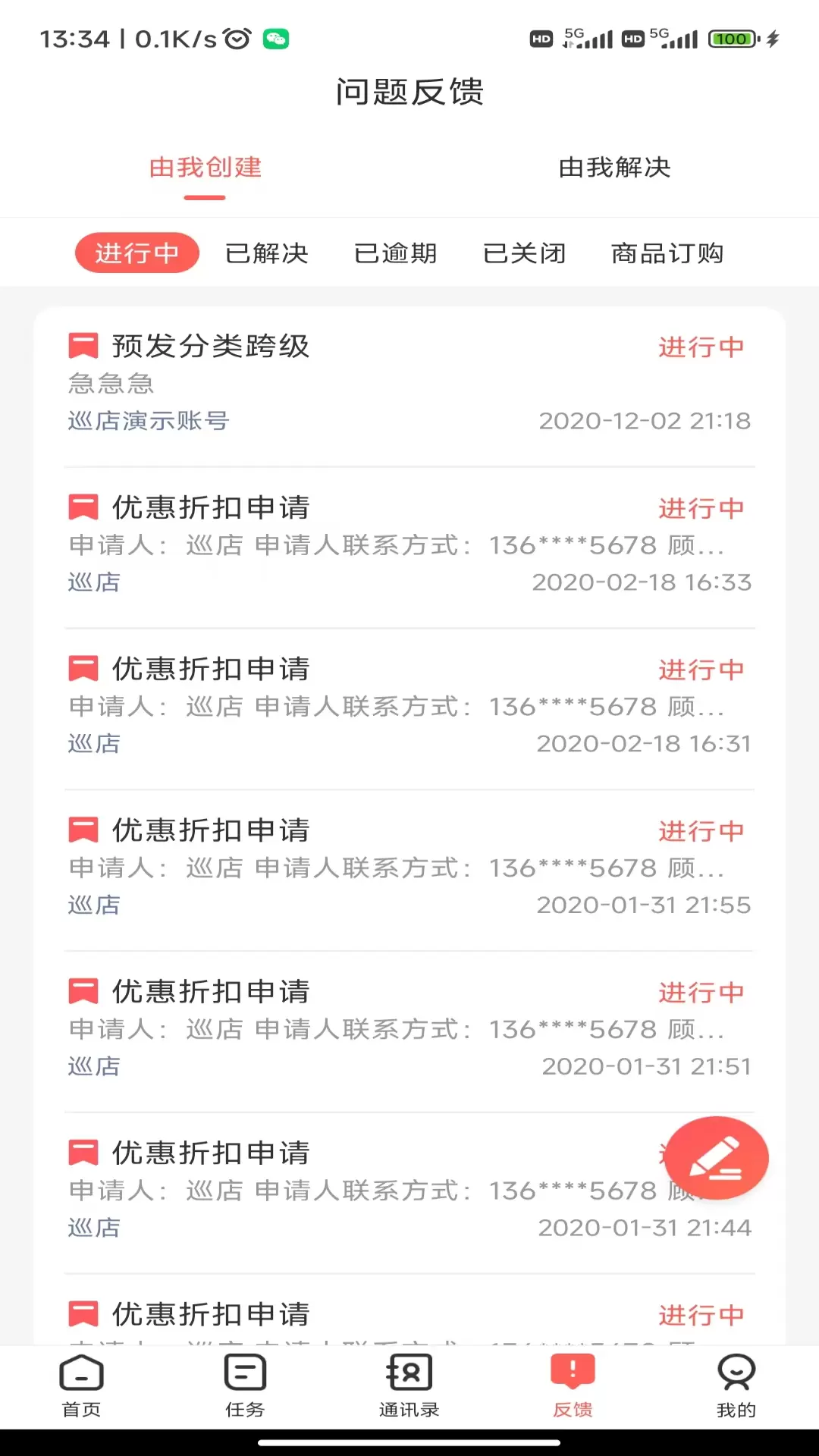The width and height of the screenshot is (819, 1456).
Task: Switch to the 任务 tab
Action: (245, 1387)
